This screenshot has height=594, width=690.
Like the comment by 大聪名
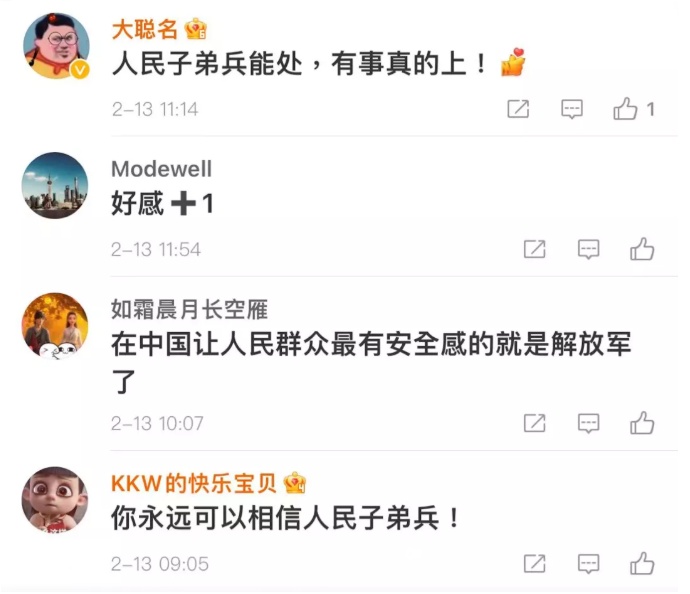coord(626,109)
